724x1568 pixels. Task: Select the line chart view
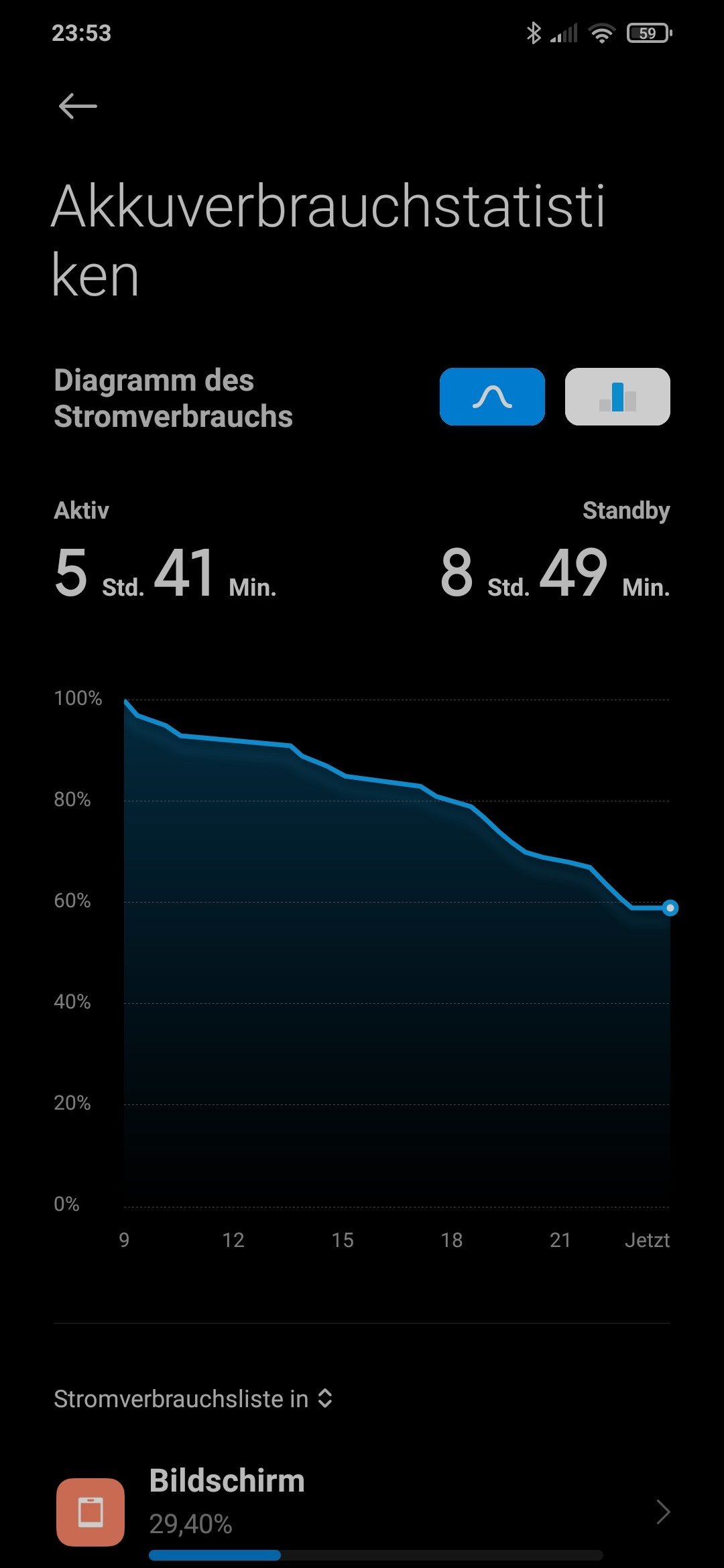492,397
